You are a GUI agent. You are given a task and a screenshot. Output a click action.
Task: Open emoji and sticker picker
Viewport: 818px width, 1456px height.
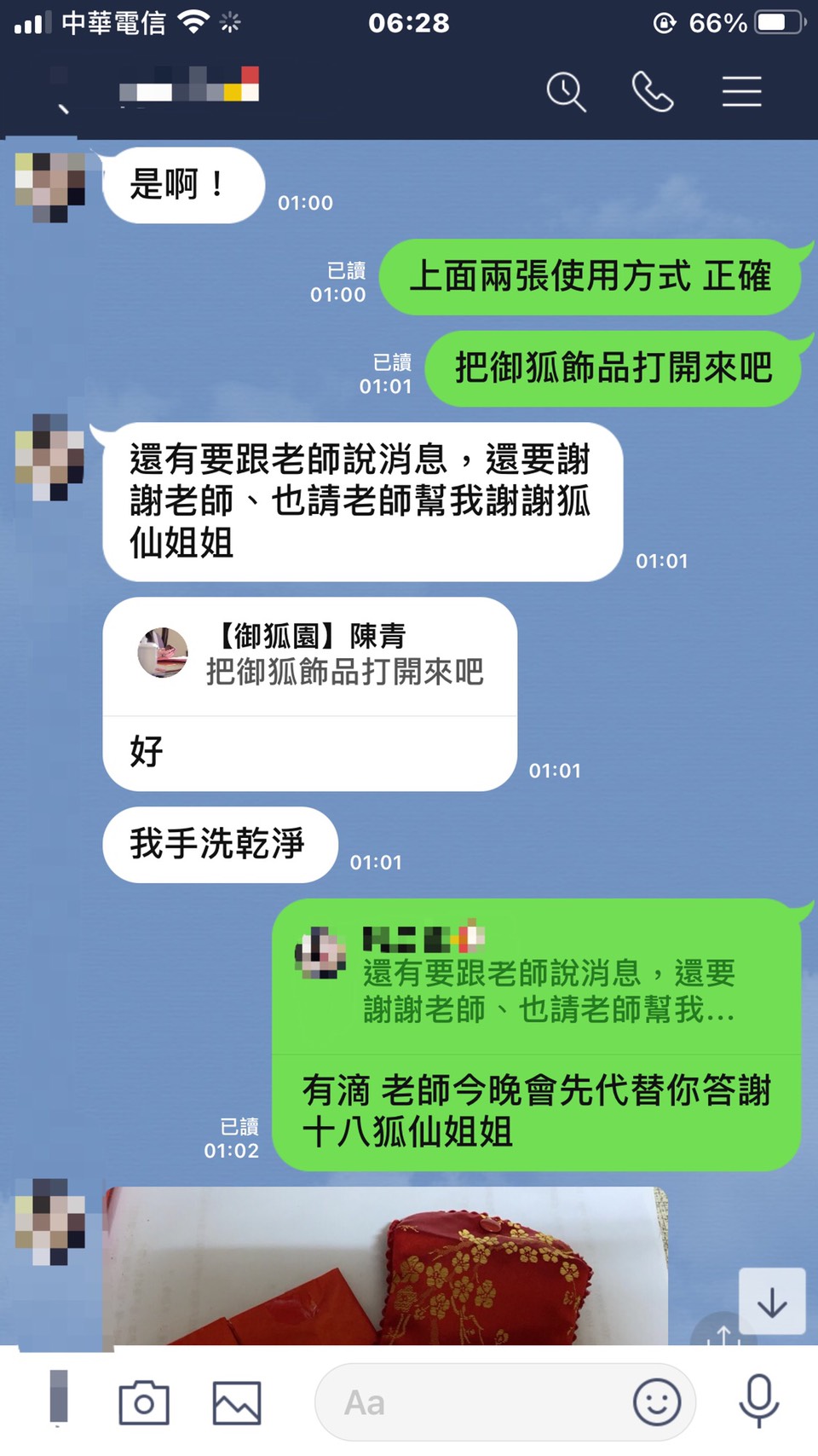coord(657,1402)
